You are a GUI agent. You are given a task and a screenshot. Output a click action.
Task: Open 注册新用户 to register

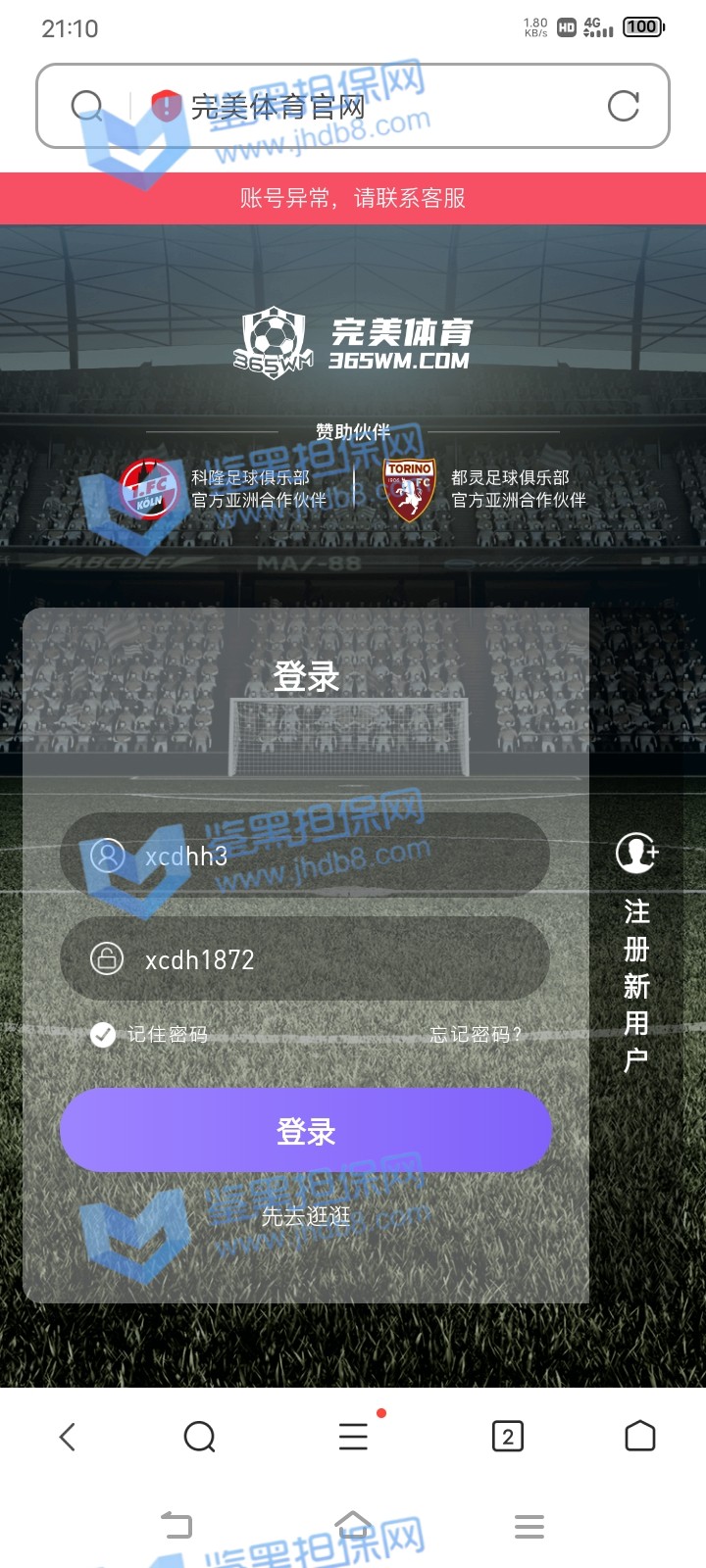[636, 951]
